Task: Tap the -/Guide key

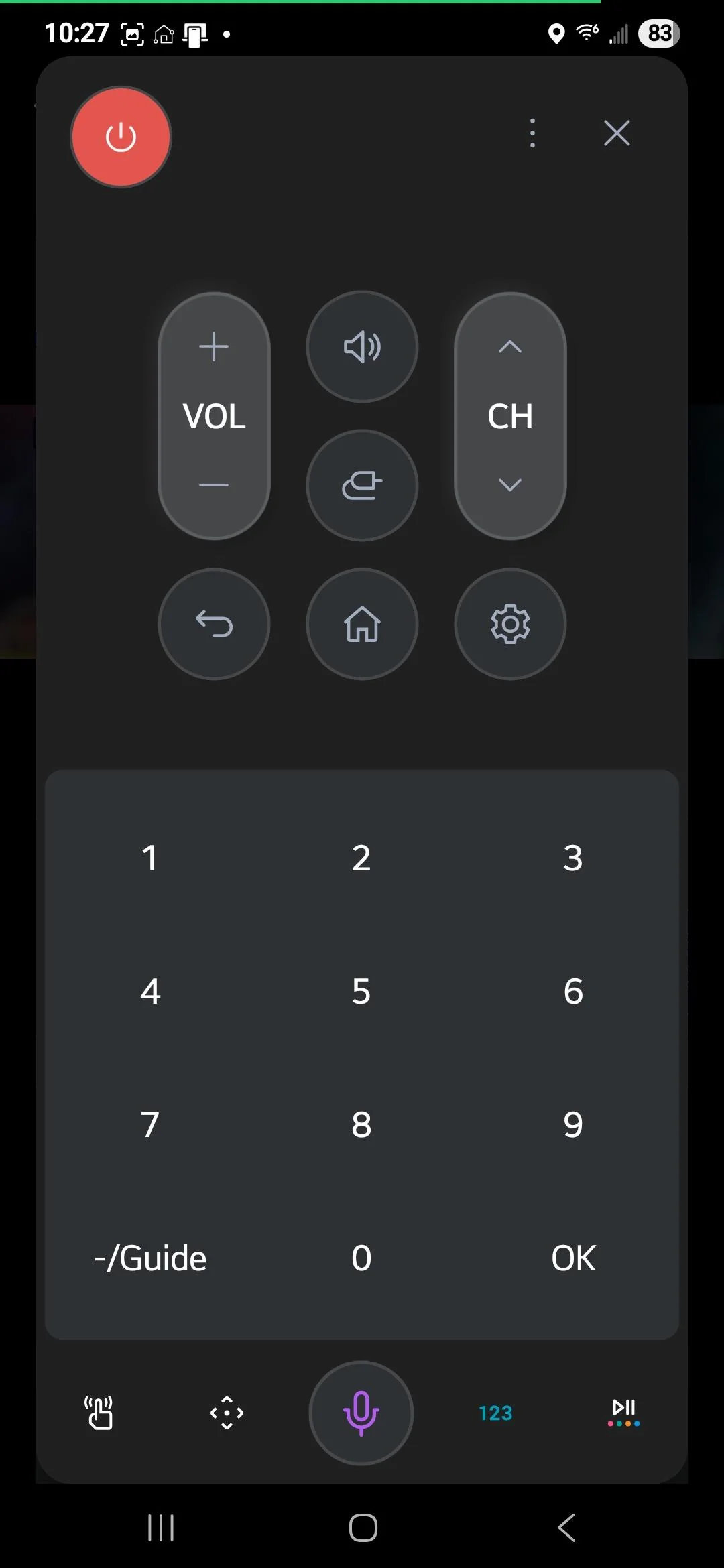Action: click(150, 1258)
